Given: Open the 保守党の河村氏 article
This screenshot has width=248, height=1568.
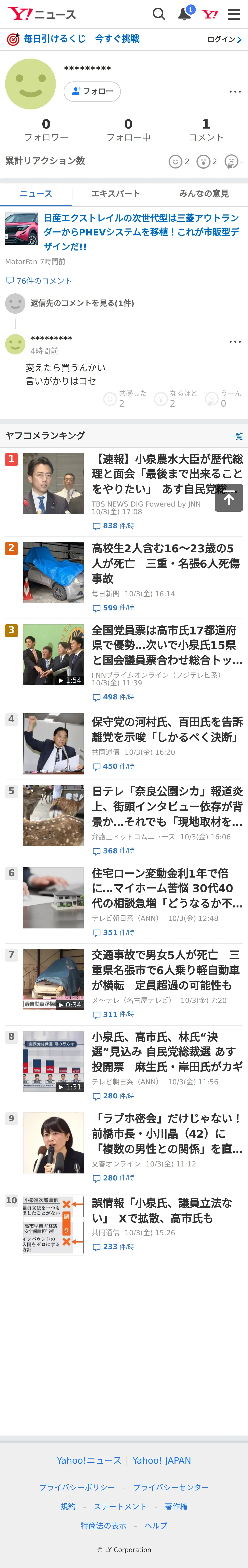Looking at the screenshot, I should click(x=167, y=729).
